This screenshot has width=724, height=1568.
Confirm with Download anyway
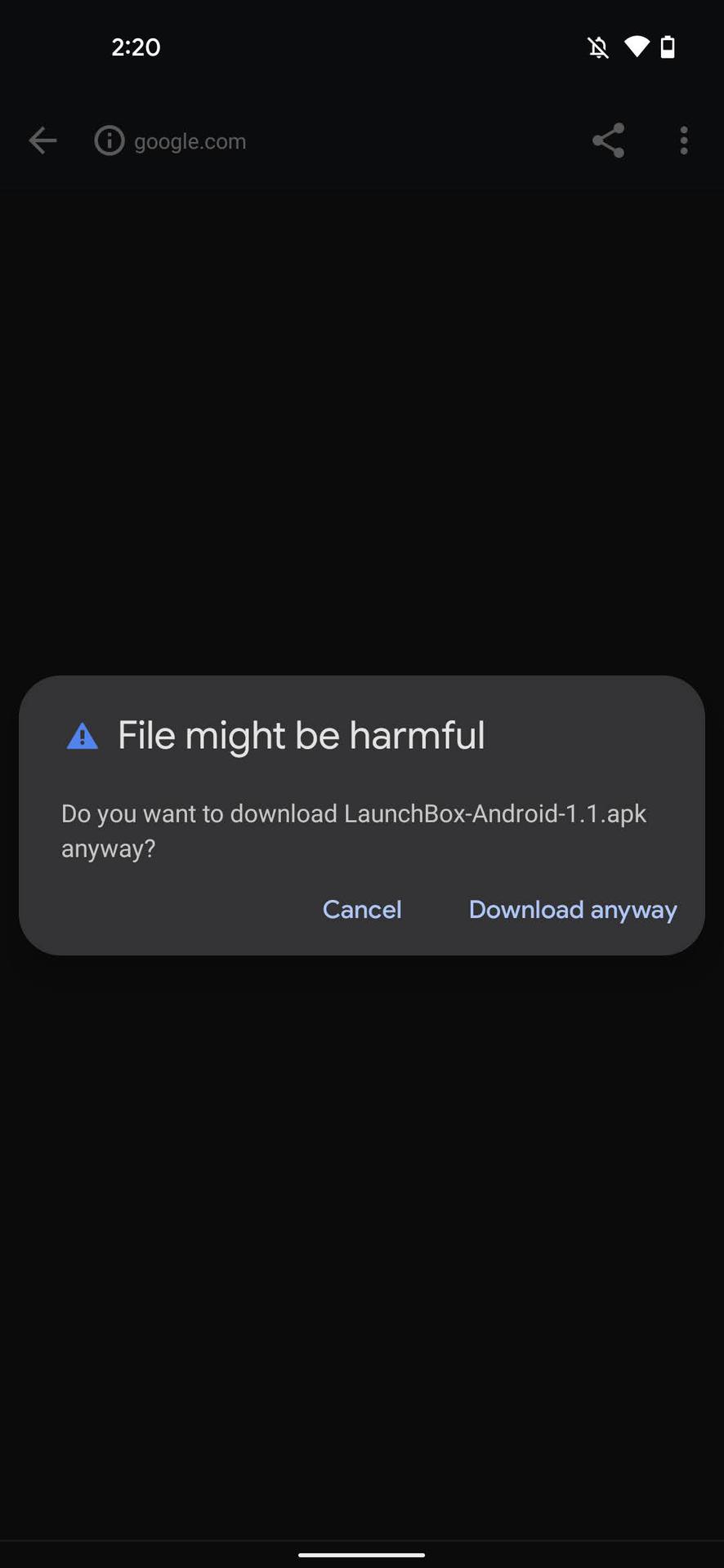coord(573,909)
